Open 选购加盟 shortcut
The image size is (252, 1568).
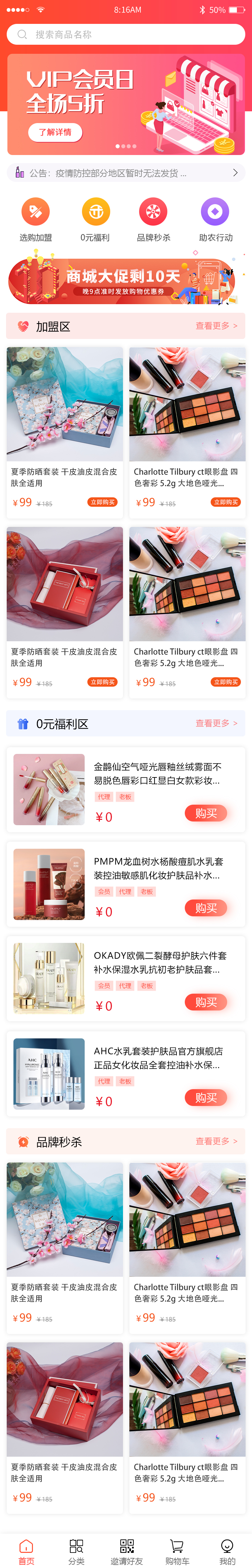coord(35,219)
